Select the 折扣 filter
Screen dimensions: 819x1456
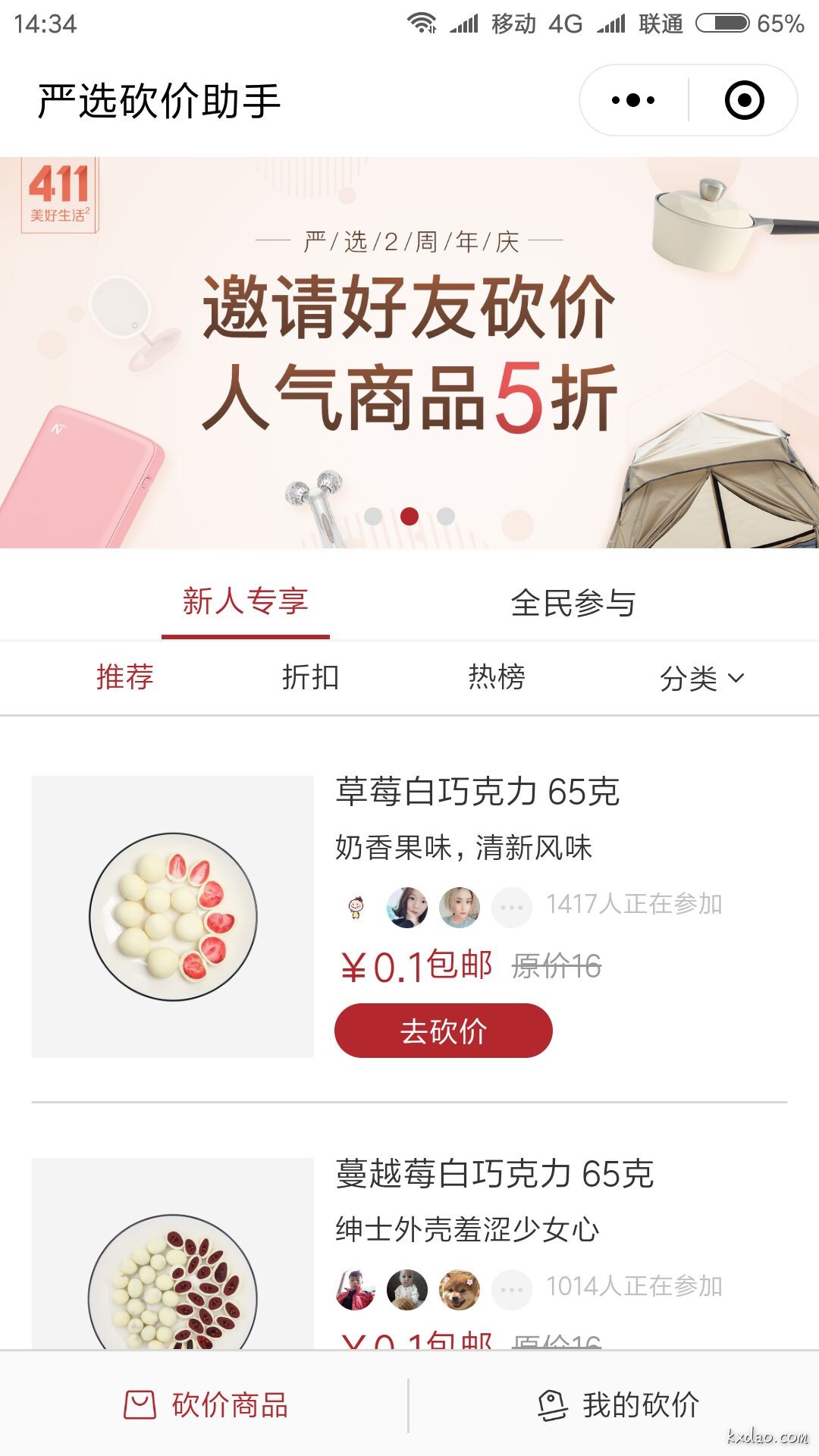pyautogui.click(x=310, y=677)
